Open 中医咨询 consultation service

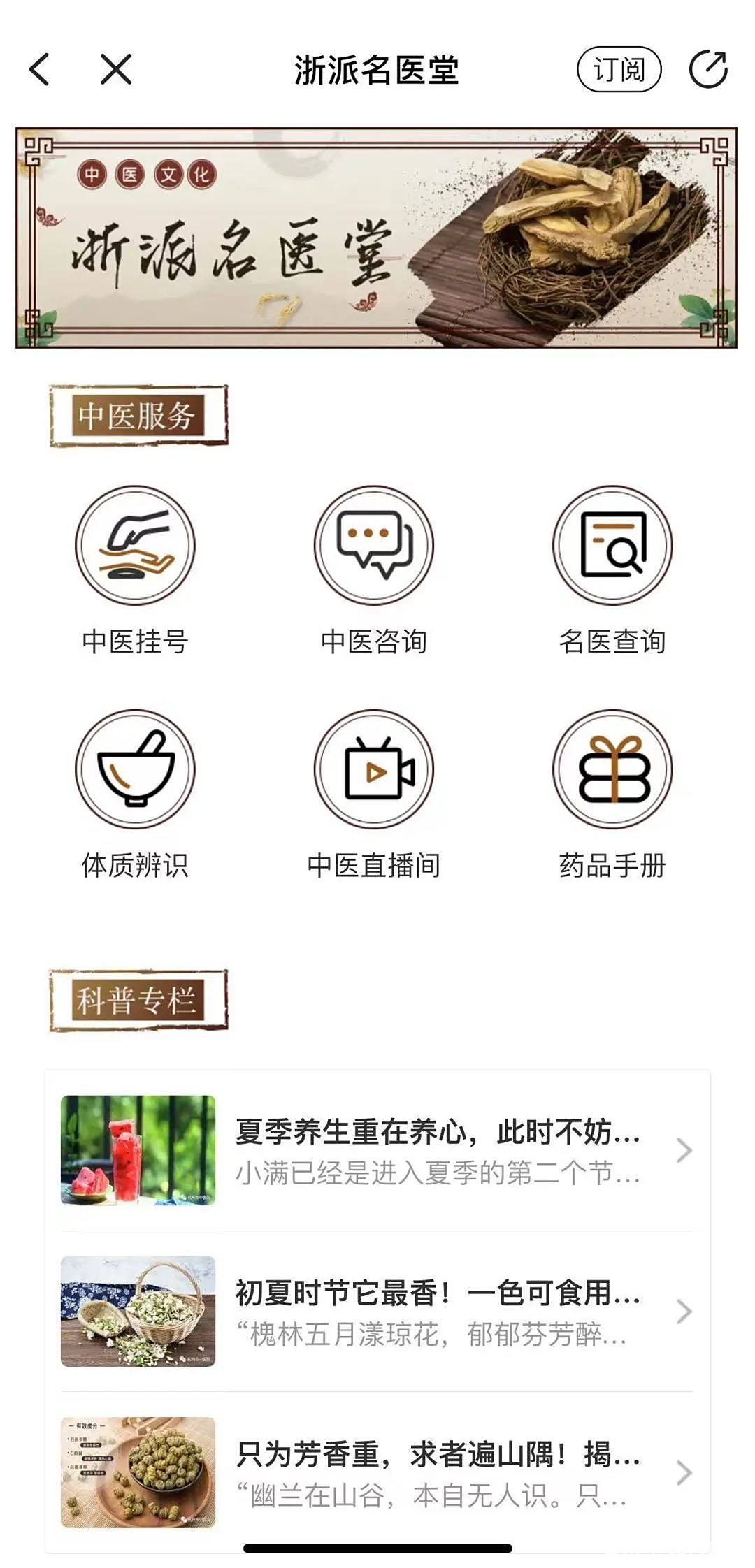click(x=374, y=546)
